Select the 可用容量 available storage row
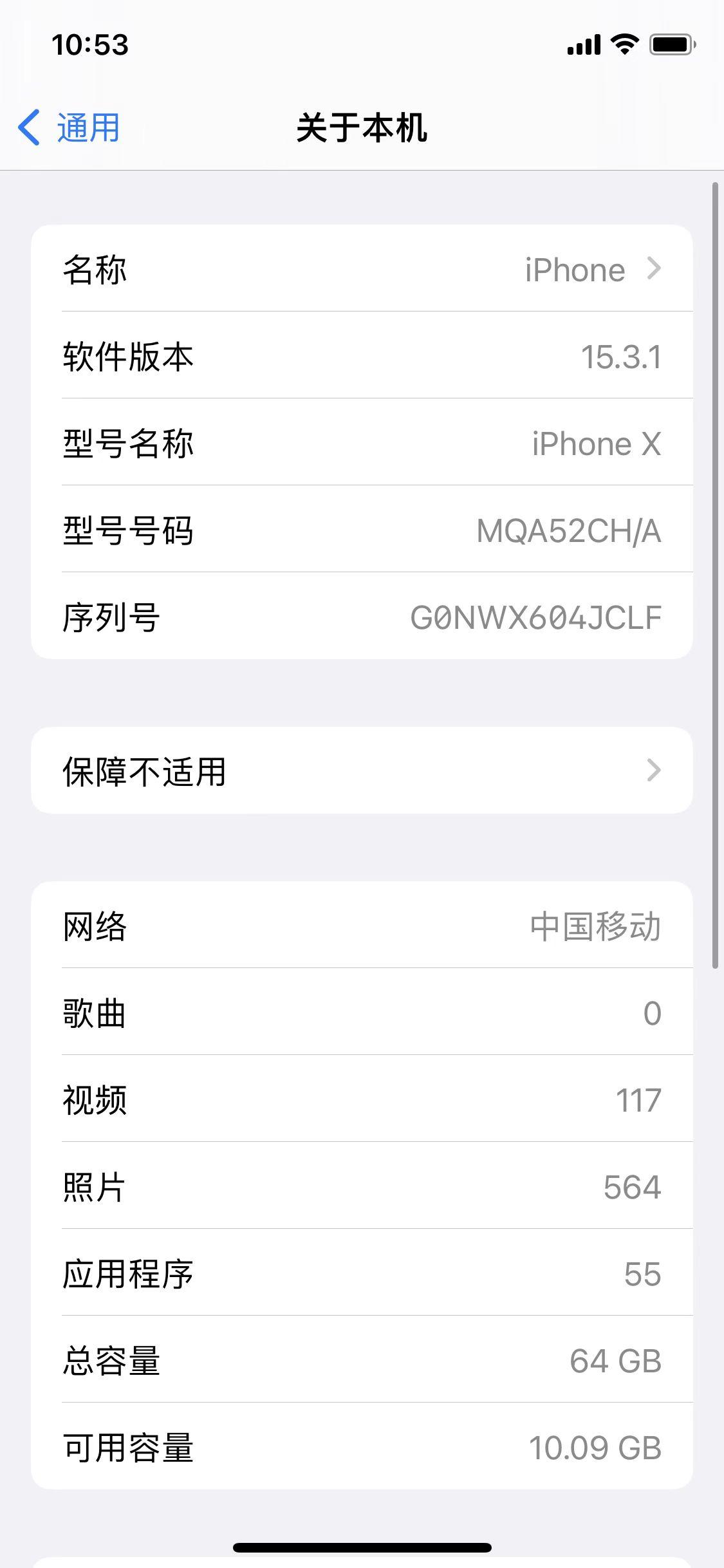This screenshot has height=1568, width=724. point(360,1448)
